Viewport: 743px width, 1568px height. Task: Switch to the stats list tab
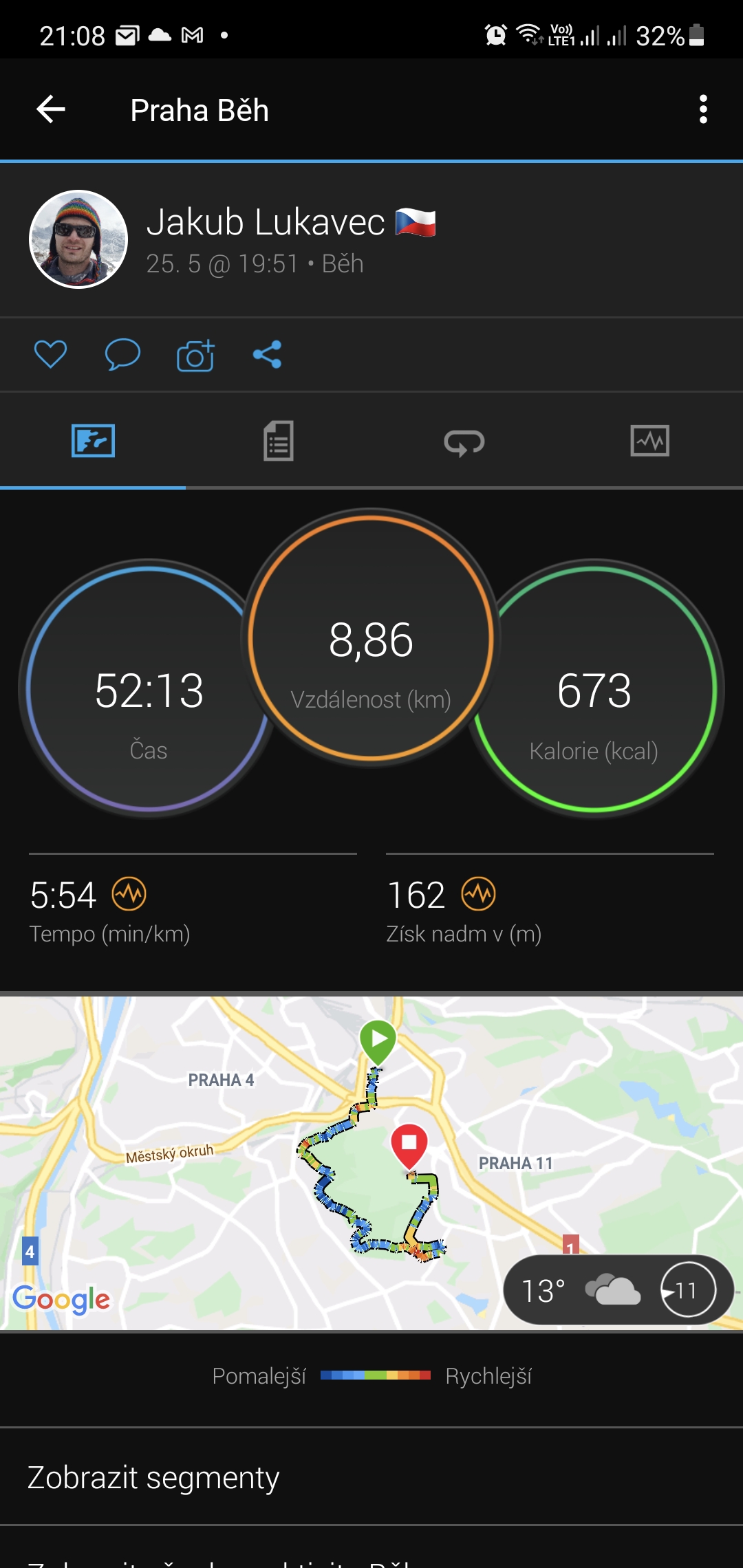click(x=279, y=441)
